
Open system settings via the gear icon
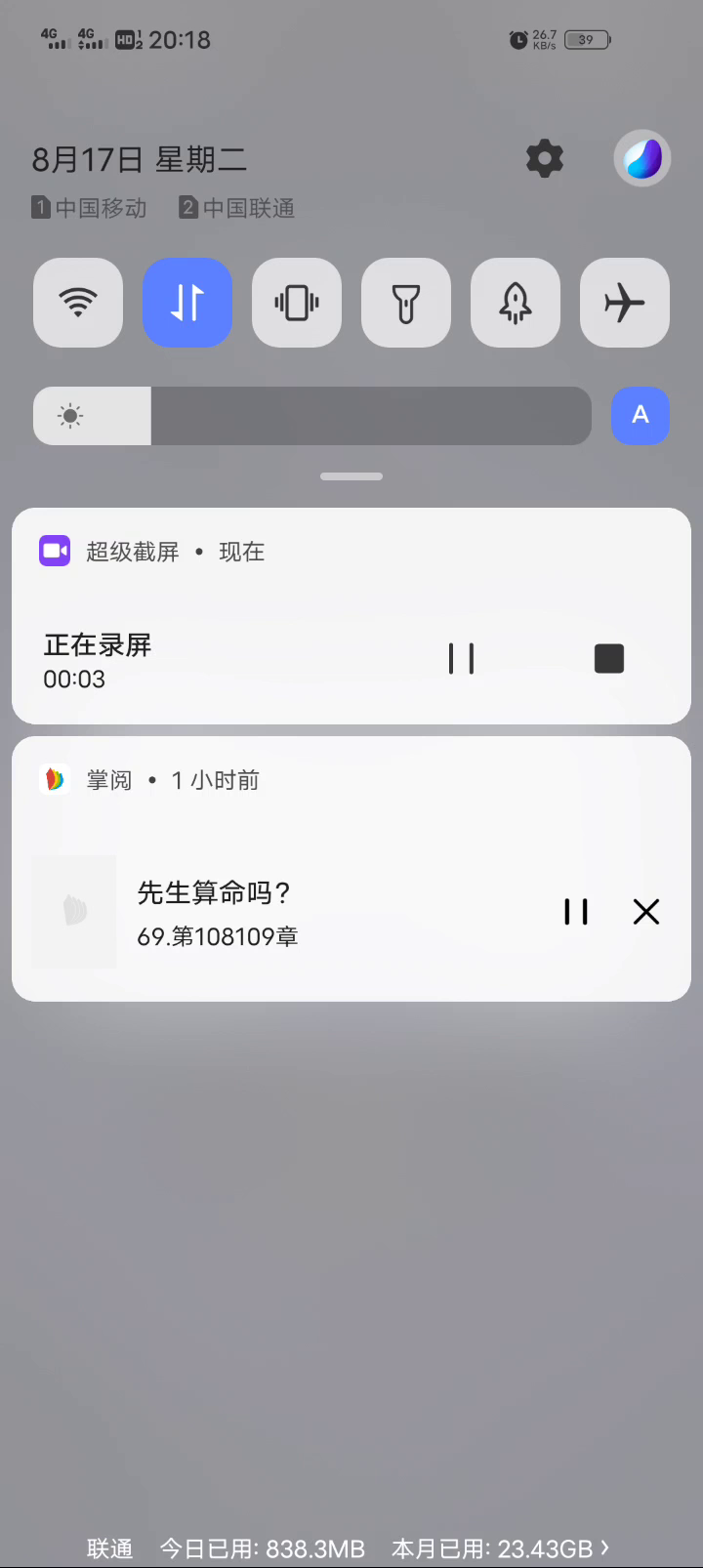[545, 158]
